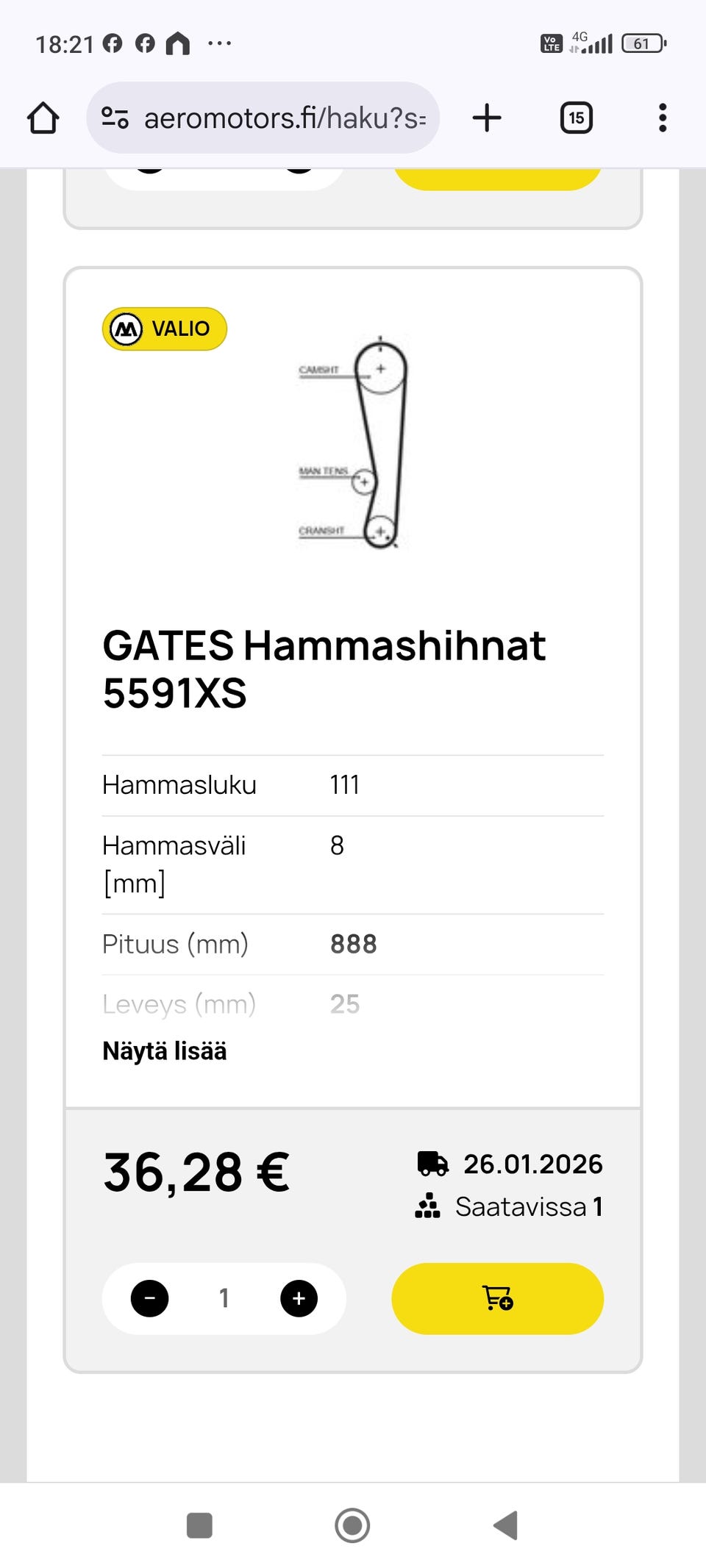Open the tab switcher showing 15 tabs
Image resolution: width=706 pixels, height=1568 pixels.
pos(577,118)
